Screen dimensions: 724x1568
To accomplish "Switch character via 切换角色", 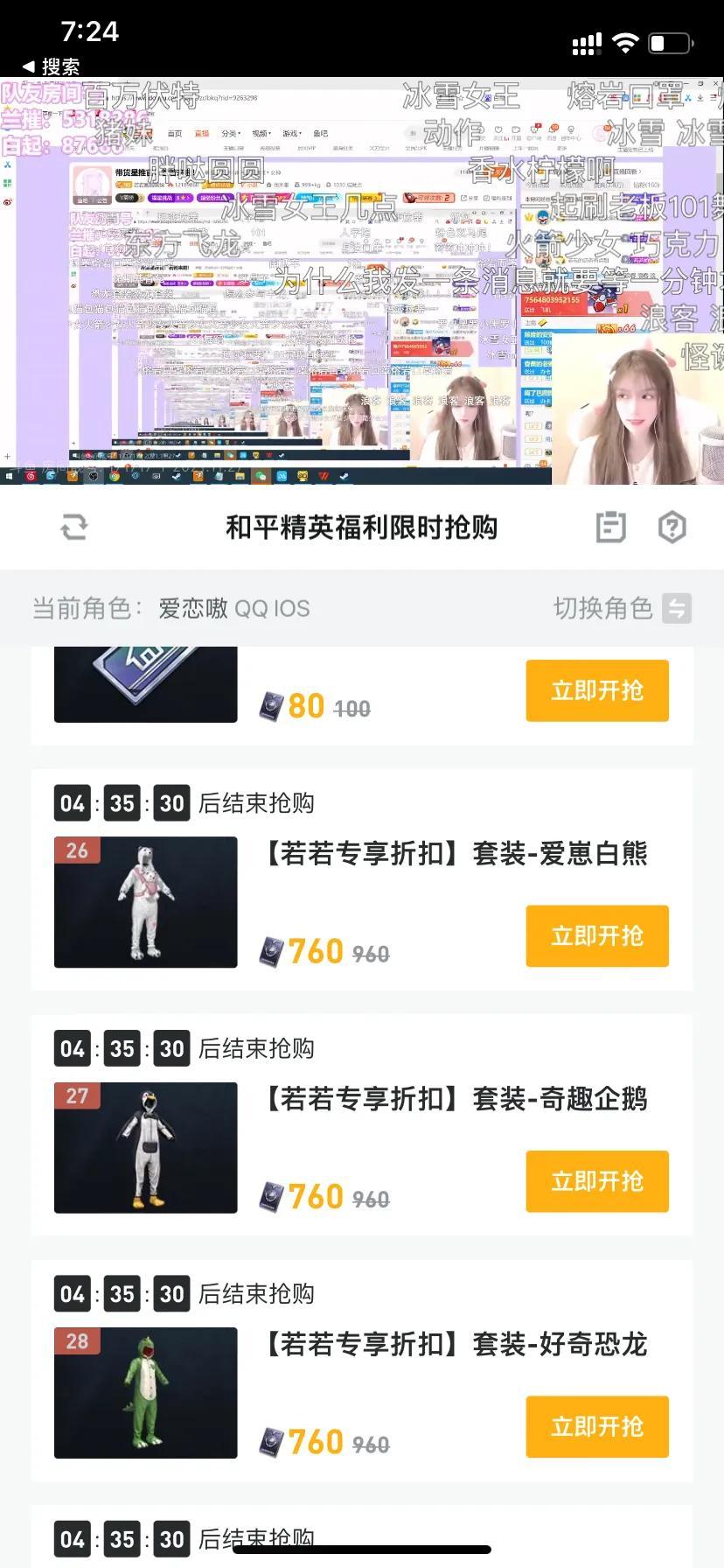I will 623,608.
